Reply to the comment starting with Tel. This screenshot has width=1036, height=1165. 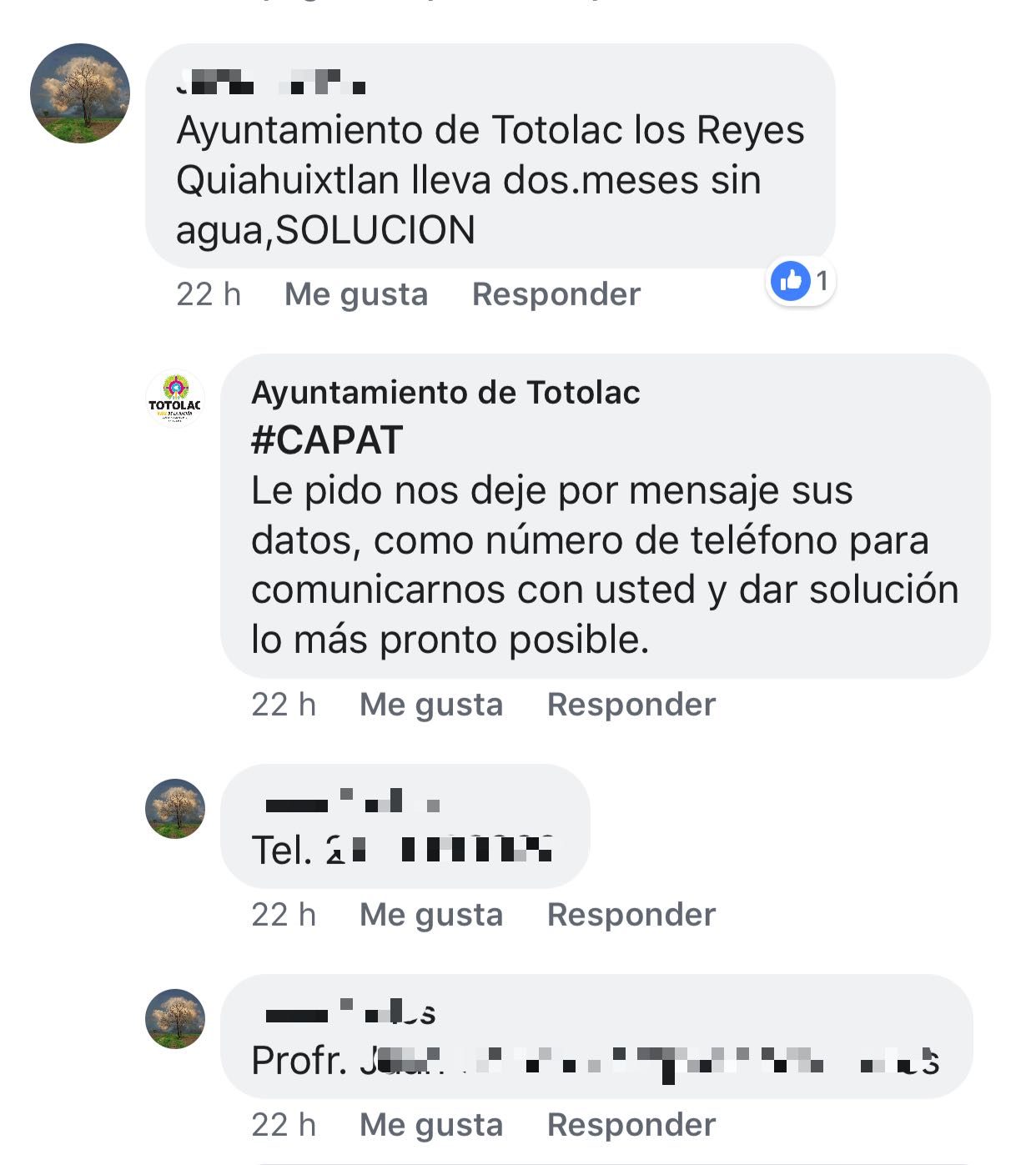pos(631,915)
